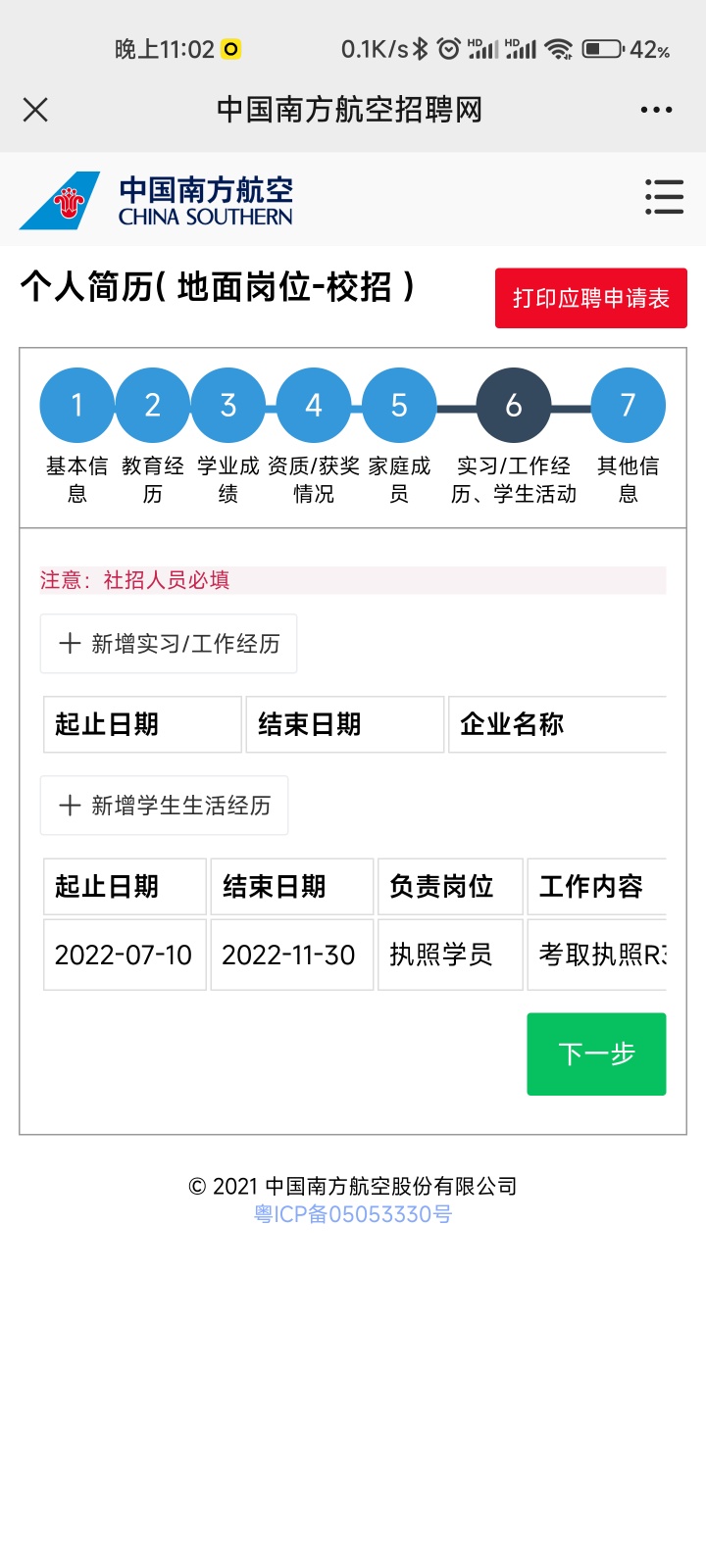Viewport: 706px width, 1568px height.
Task: Add a new 学生生活经历 entry
Action: click(x=164, y=806)
